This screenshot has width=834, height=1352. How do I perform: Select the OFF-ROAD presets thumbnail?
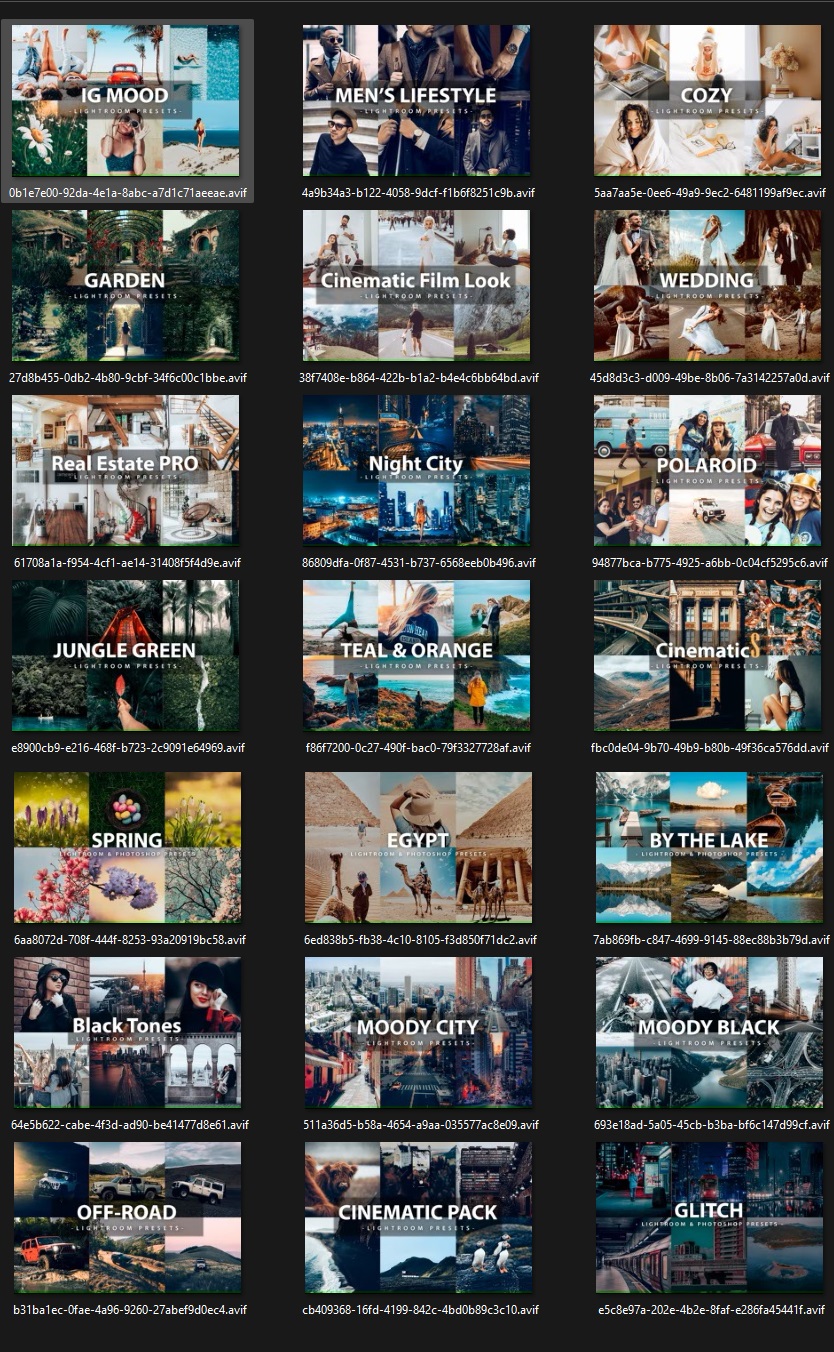pos(127,1218)
